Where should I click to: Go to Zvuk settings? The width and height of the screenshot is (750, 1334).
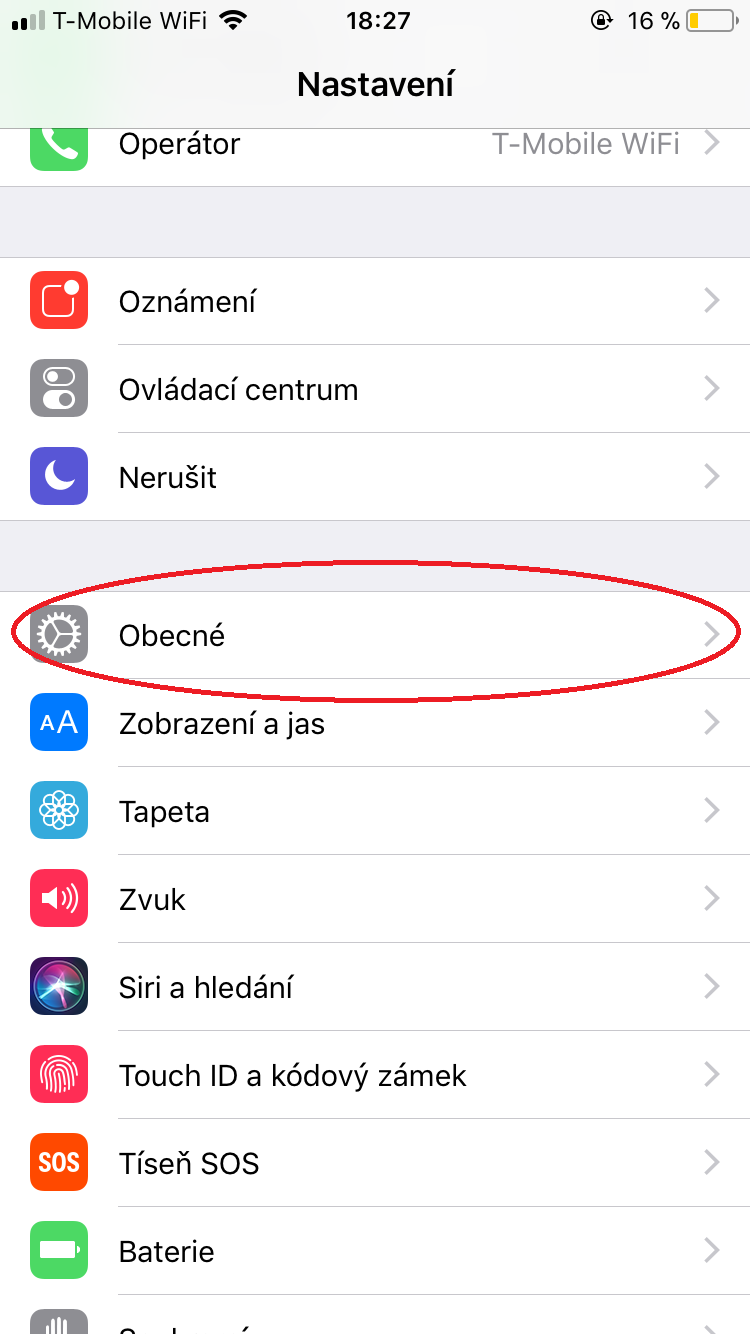point(375,899)
